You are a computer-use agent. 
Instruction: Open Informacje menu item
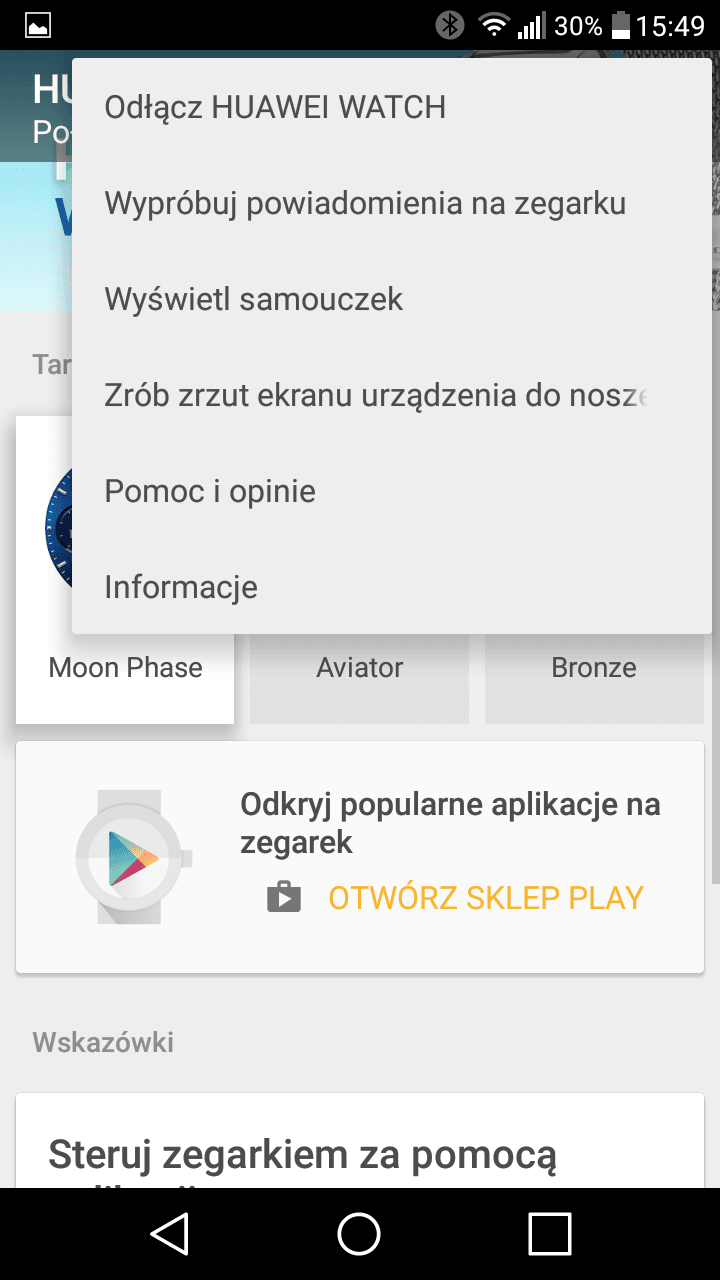click(392, 587)
